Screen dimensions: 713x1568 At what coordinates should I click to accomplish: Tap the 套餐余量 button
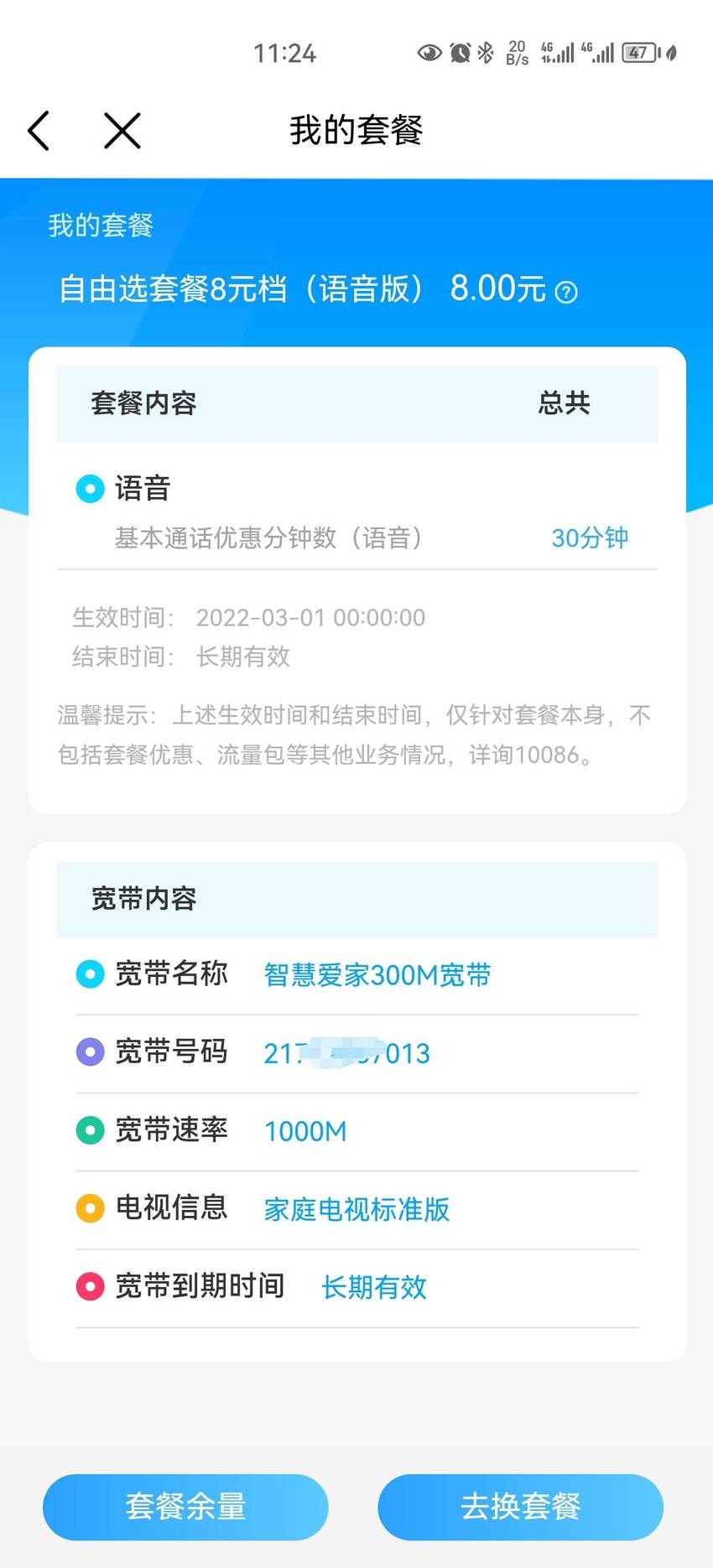[x=185, y=1507]
